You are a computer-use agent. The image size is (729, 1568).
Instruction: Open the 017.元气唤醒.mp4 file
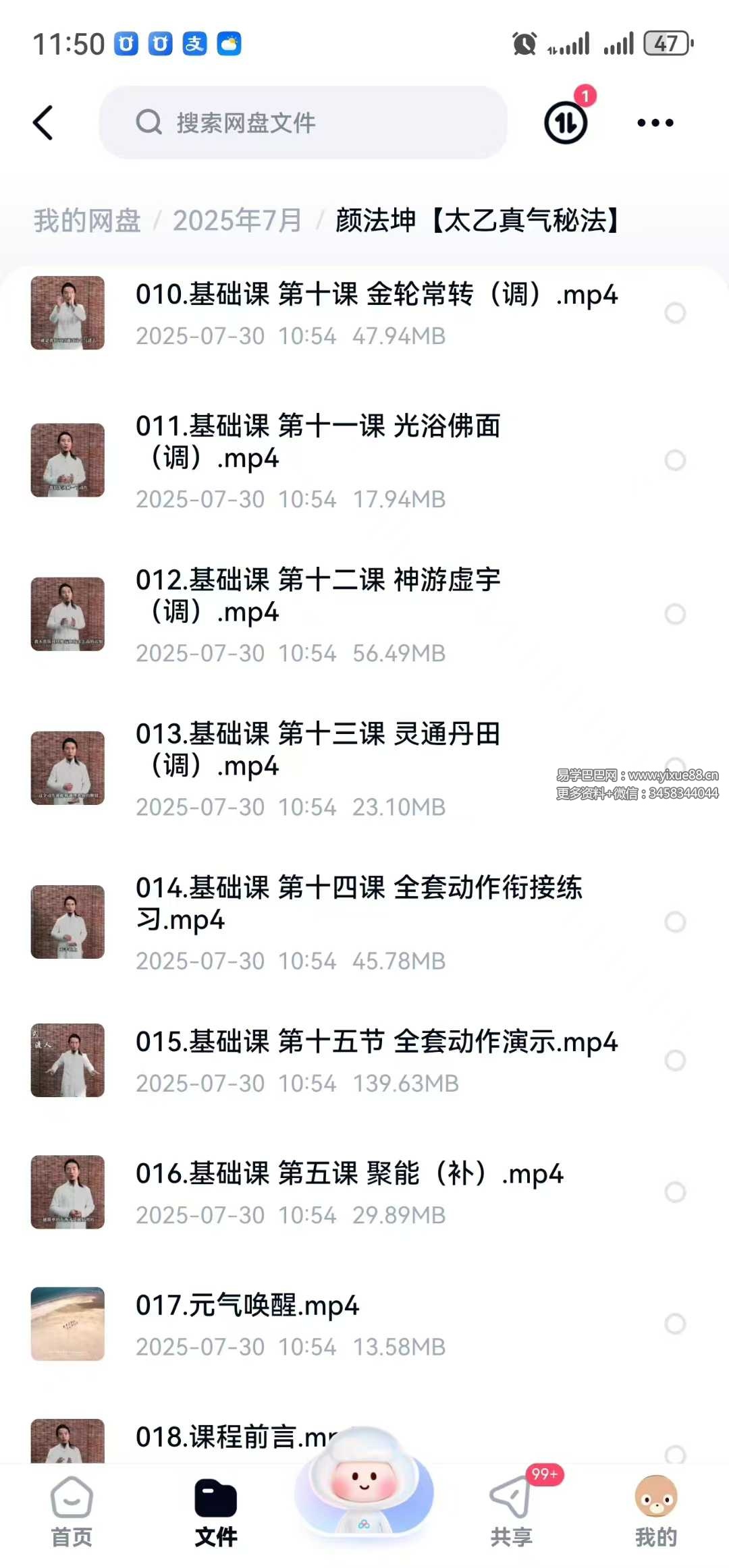point(247,1306)
